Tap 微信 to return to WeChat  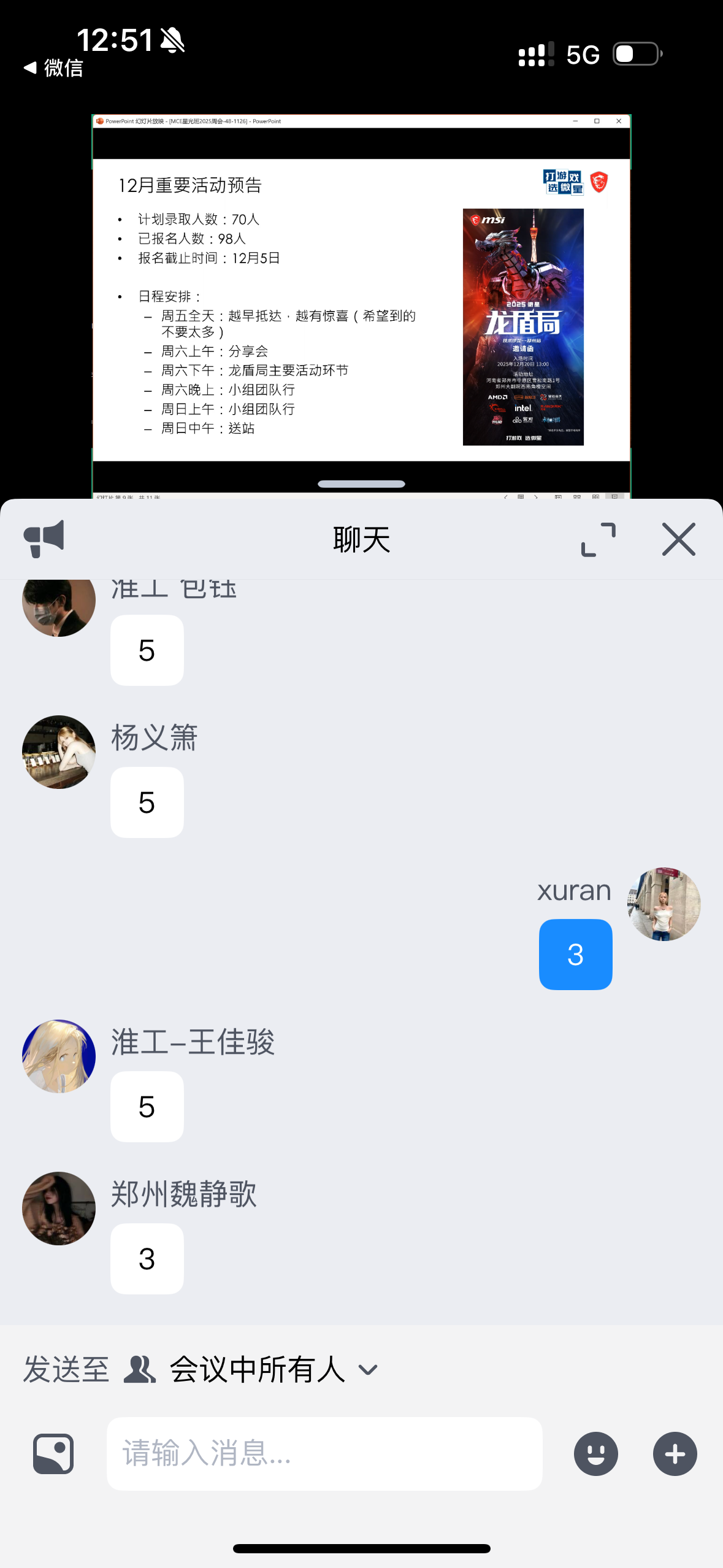click(53, 69)
